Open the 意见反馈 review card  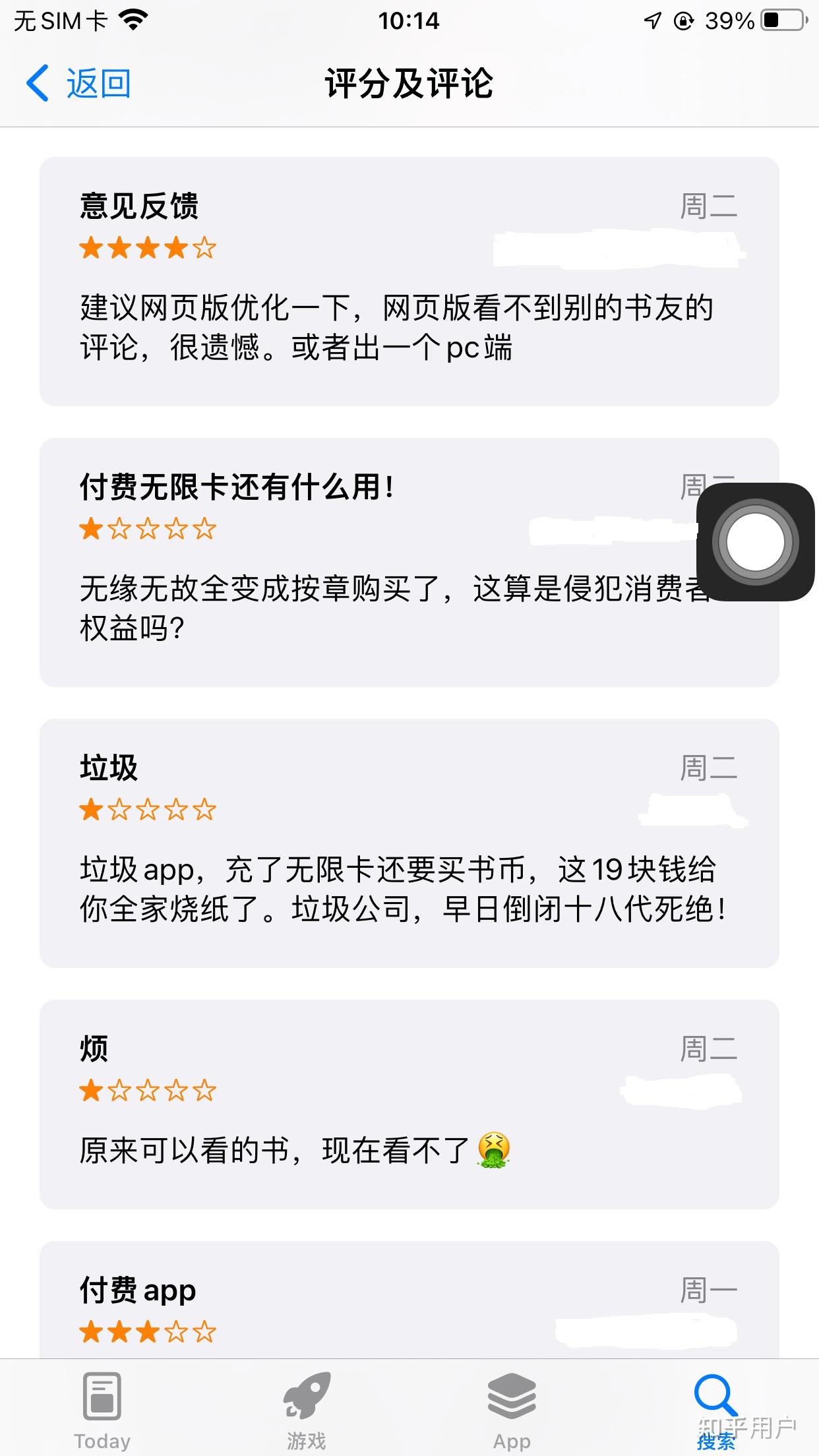[x=409, y=282]
